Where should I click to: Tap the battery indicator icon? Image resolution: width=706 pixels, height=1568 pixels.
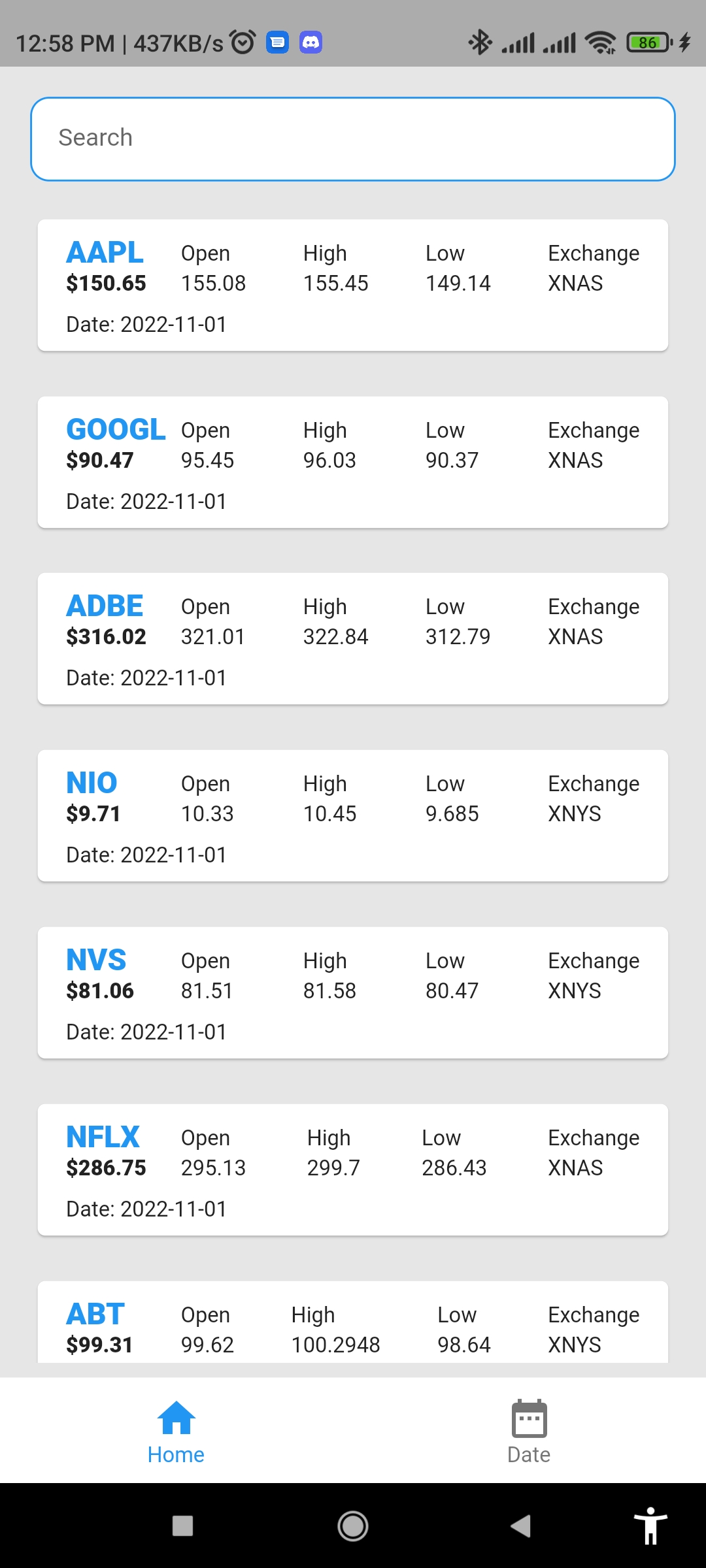pos(648,42)
